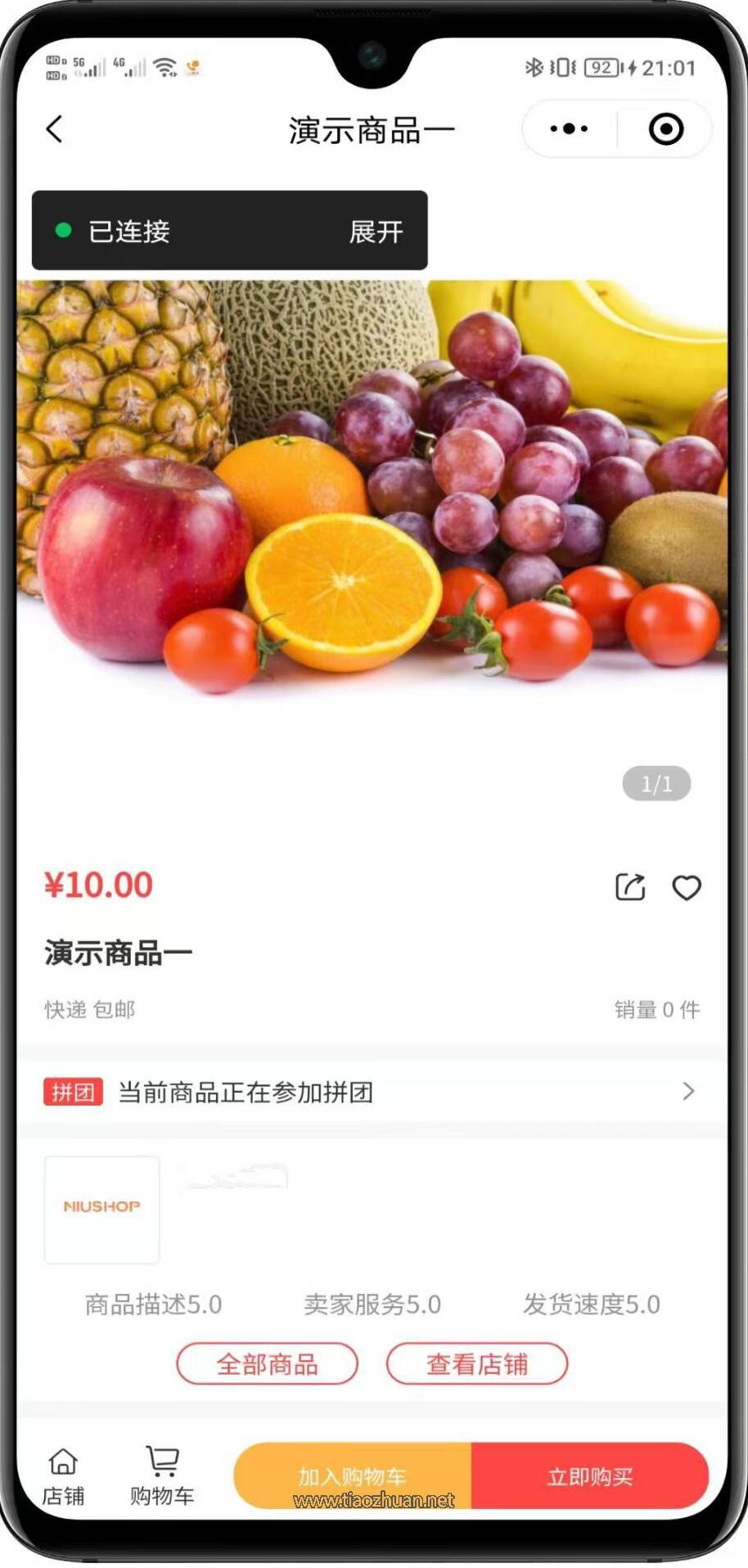Tap the back arrow to return
748x1568 pixels.
coord(54,128)
